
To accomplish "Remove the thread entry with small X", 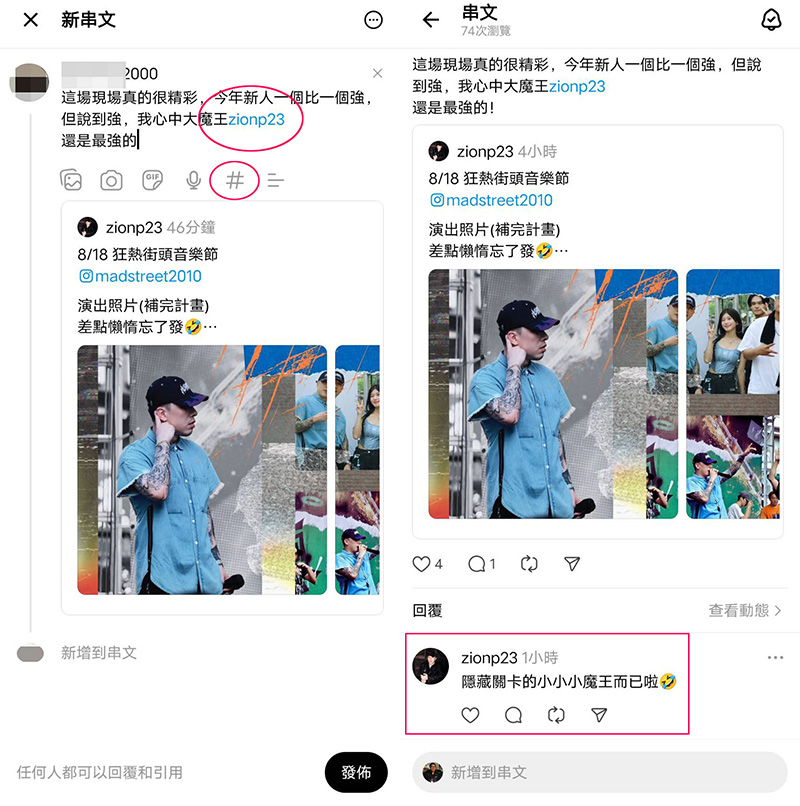I will click(377, 73).
